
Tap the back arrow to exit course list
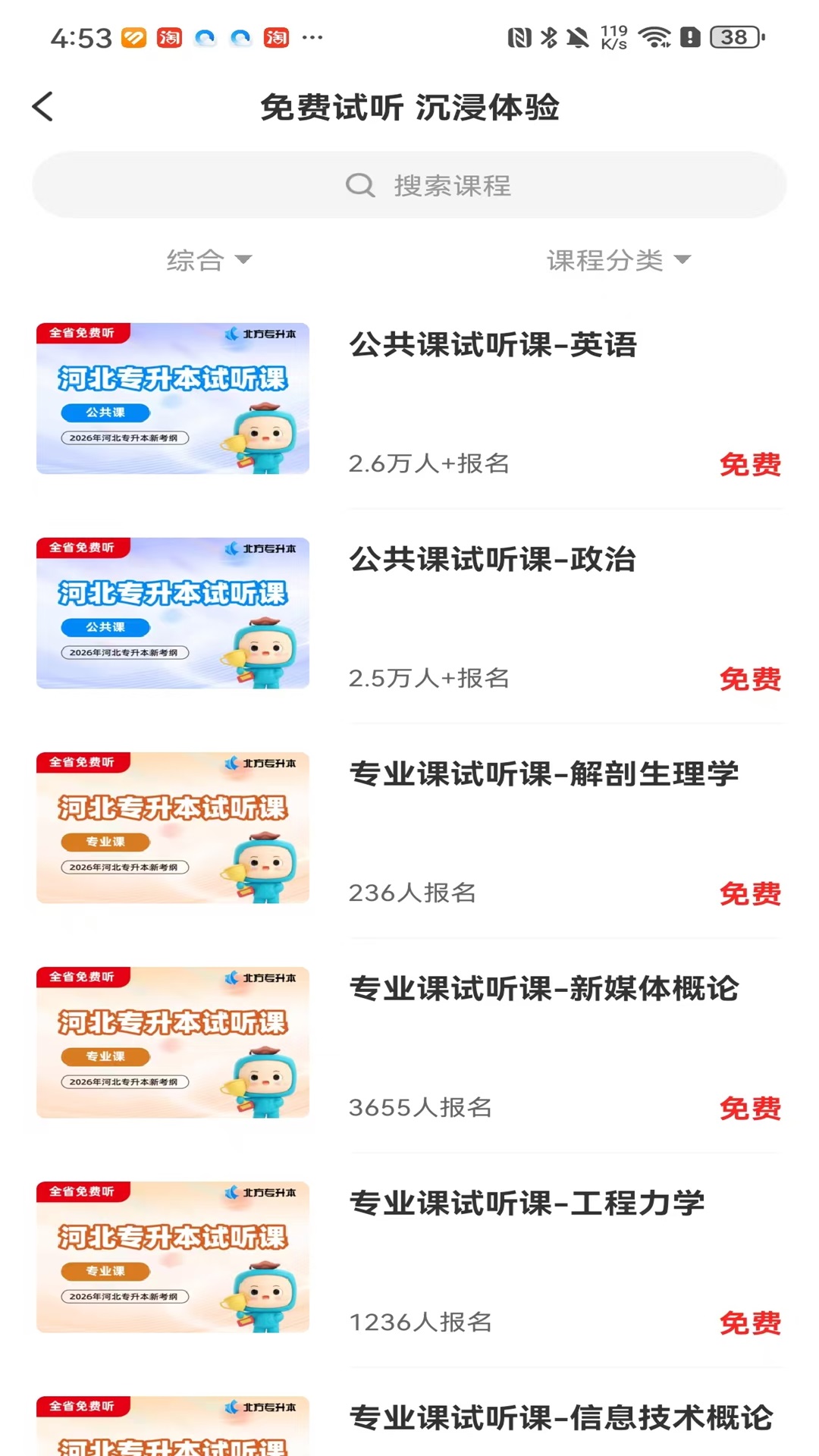pyautogui.click(x=43, y=106)
